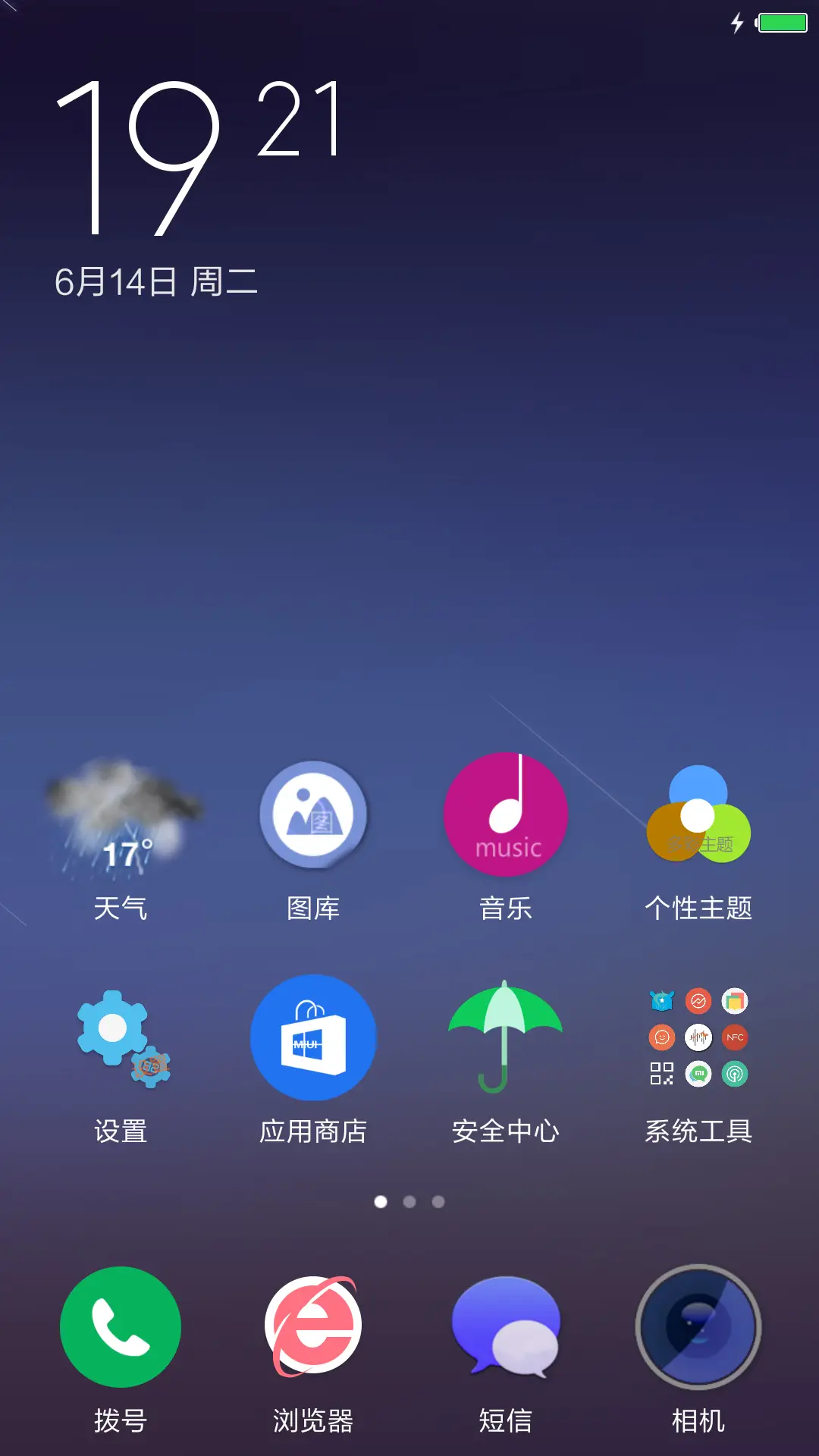Open 短信 messages app

(x=506, y=1327)
